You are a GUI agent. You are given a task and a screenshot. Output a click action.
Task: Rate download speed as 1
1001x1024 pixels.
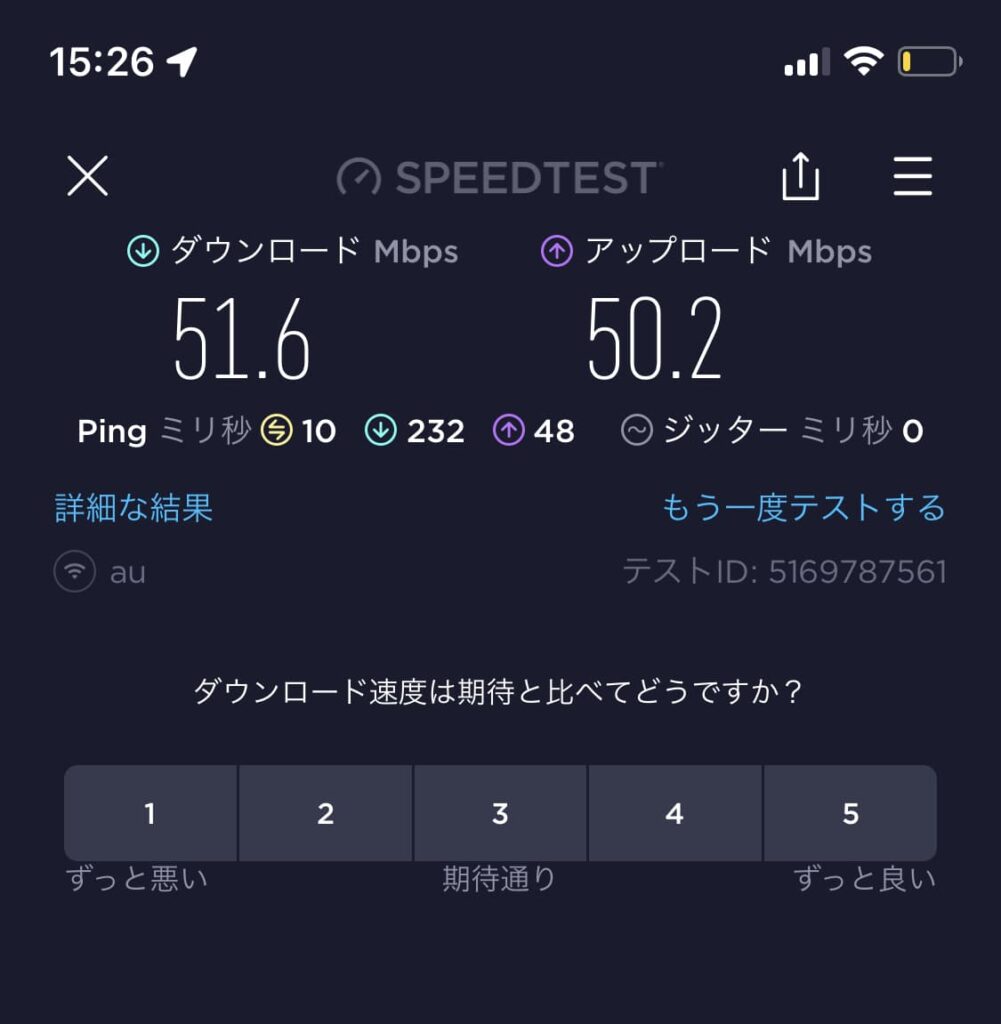150,813
